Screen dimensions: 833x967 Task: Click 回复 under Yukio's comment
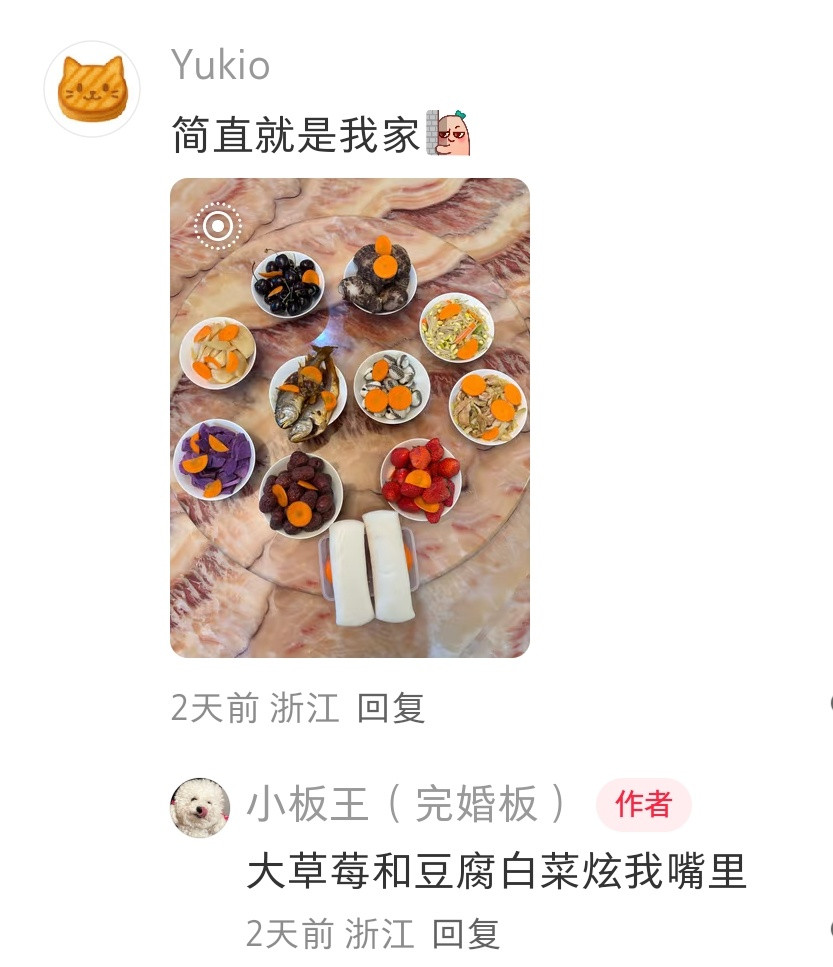[x=390, y=709]
